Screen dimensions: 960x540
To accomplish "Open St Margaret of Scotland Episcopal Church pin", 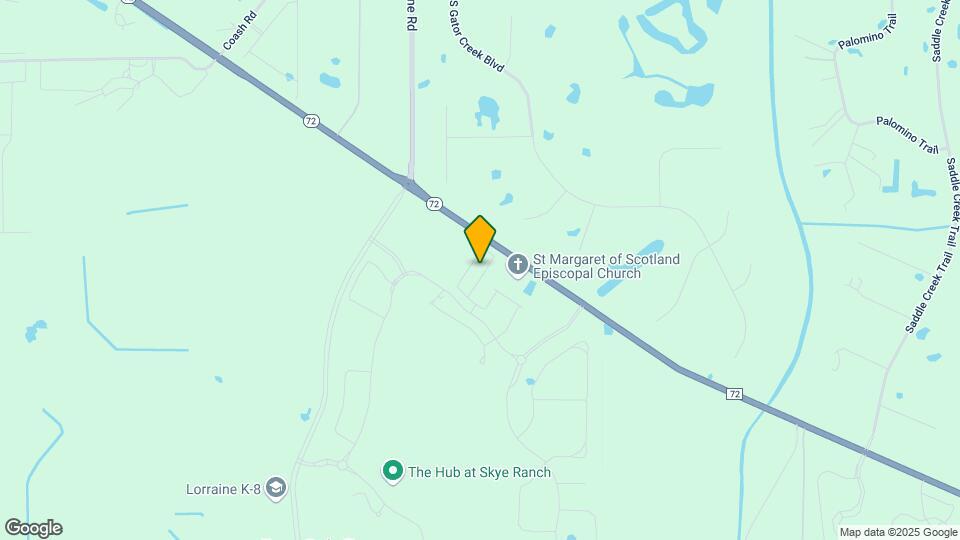I will pos(518,265).
